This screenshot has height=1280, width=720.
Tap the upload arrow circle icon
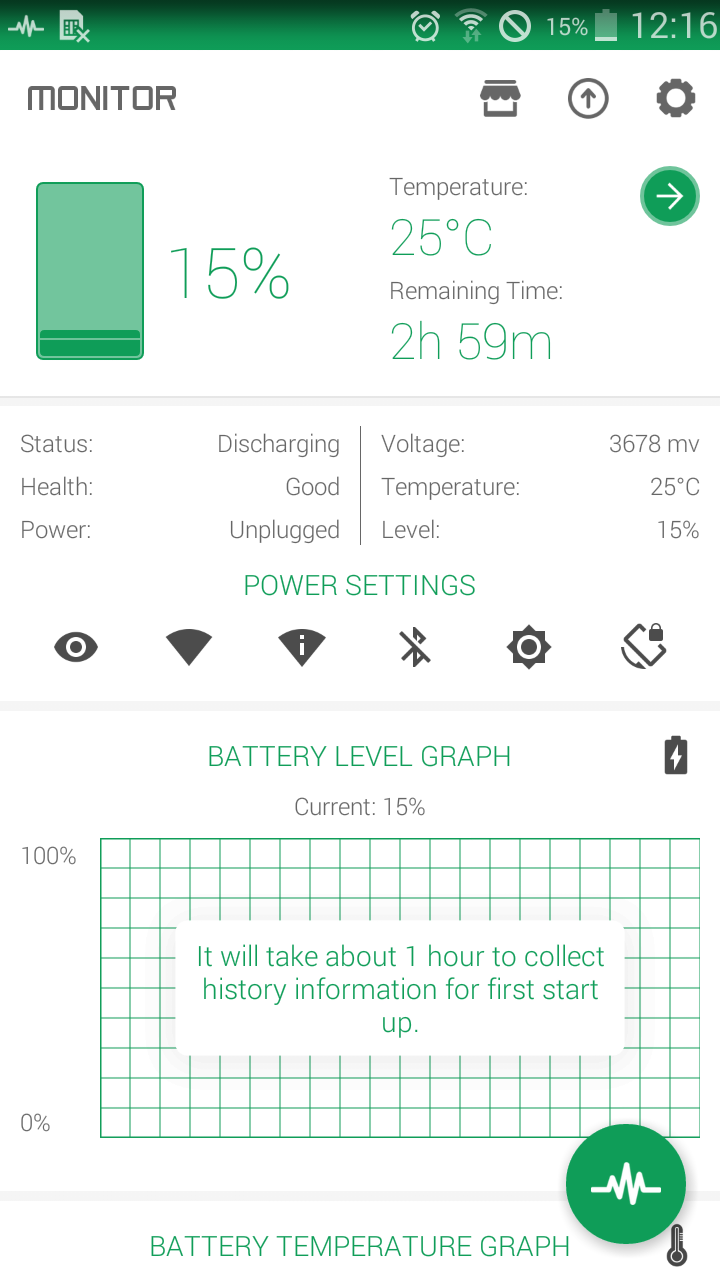point(588,98)
